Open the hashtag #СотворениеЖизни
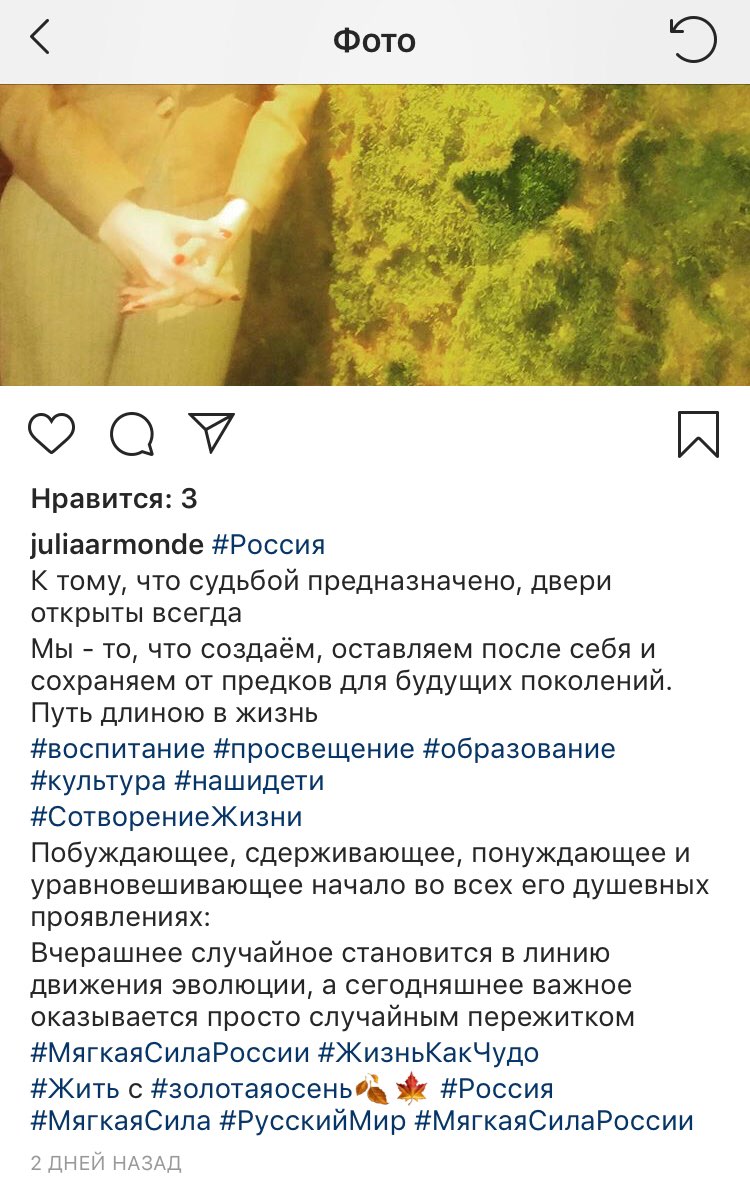Screen dimensions: 750x1193 pyautogui.click(x=166, y=817)
